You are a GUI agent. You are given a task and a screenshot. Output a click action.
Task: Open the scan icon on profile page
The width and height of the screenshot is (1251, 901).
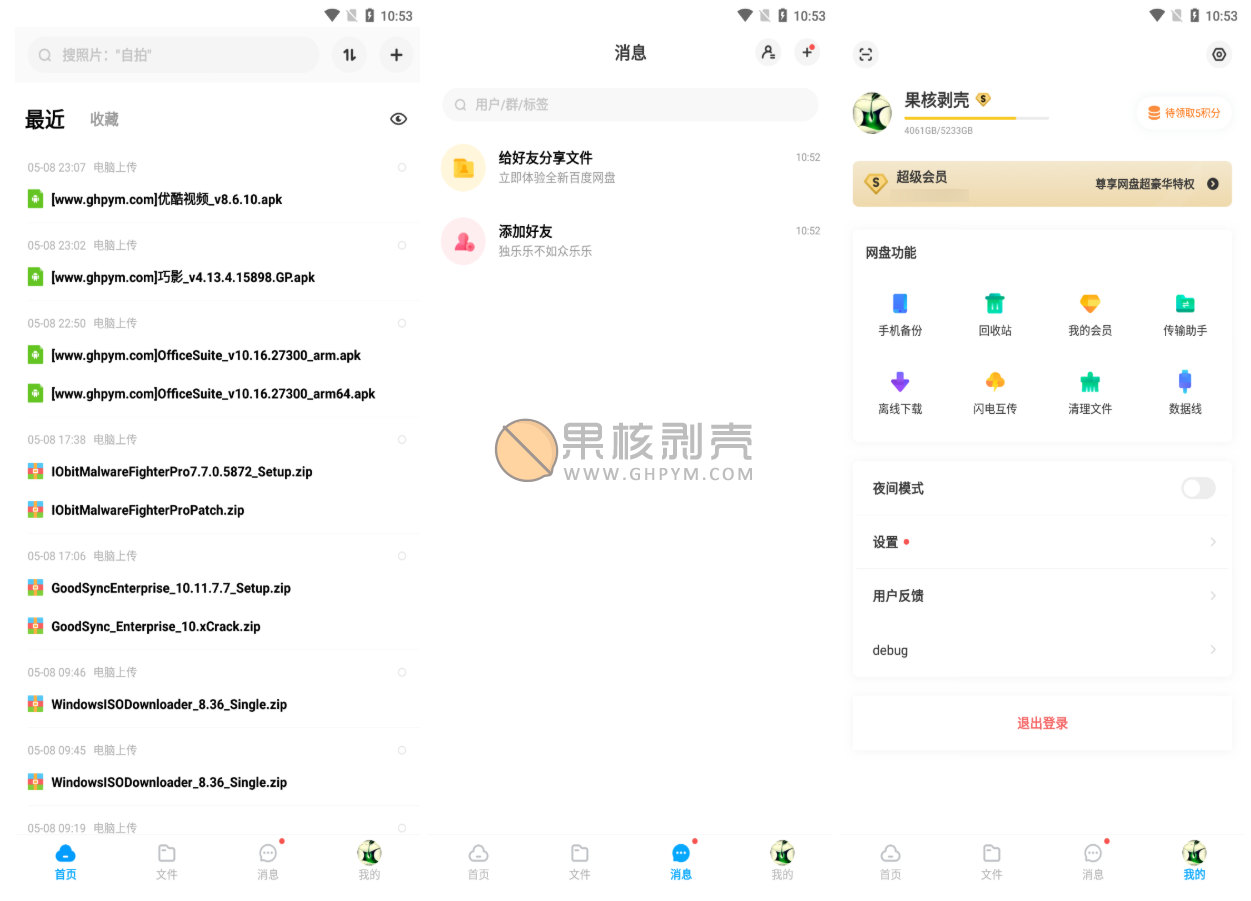(x=866, y=55)
